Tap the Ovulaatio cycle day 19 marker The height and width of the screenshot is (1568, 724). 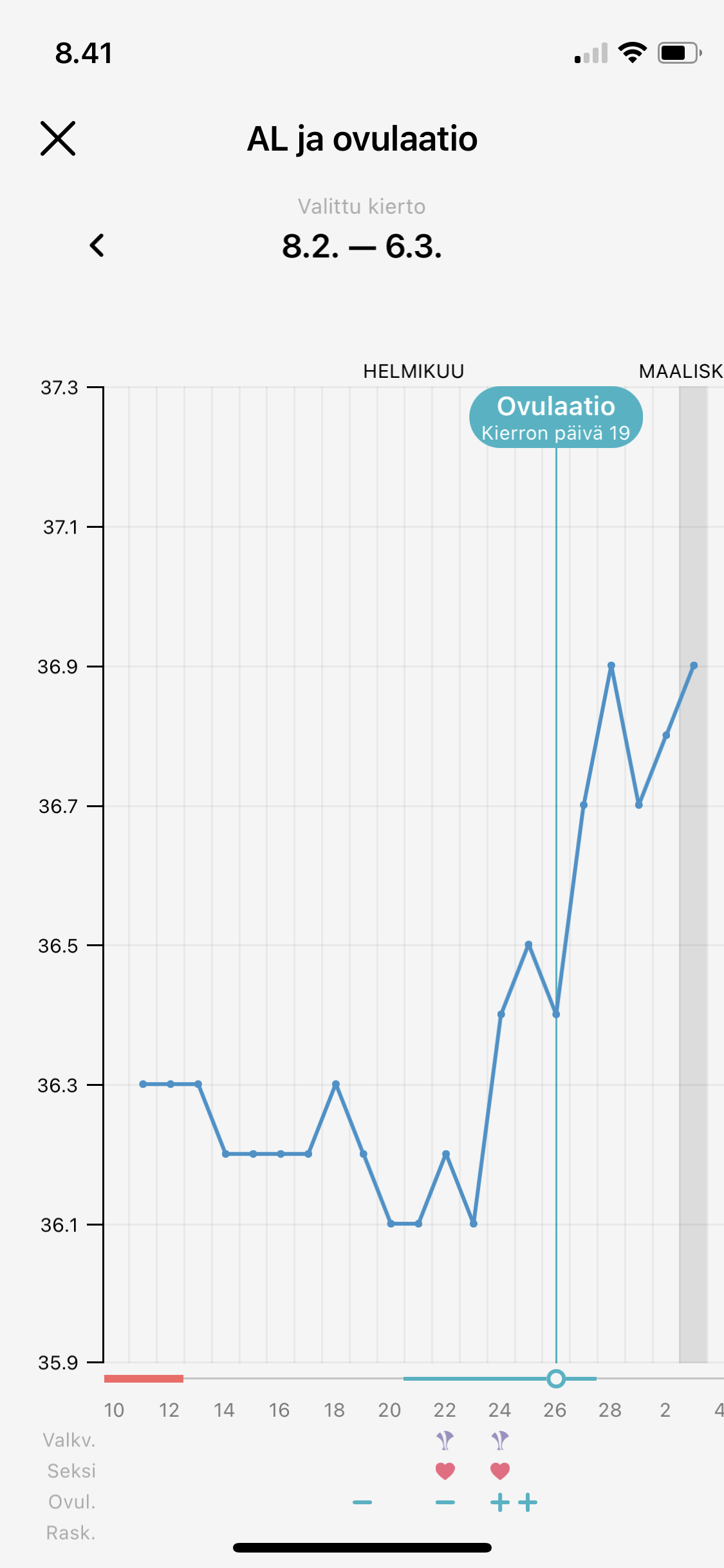tap(555, 418)
